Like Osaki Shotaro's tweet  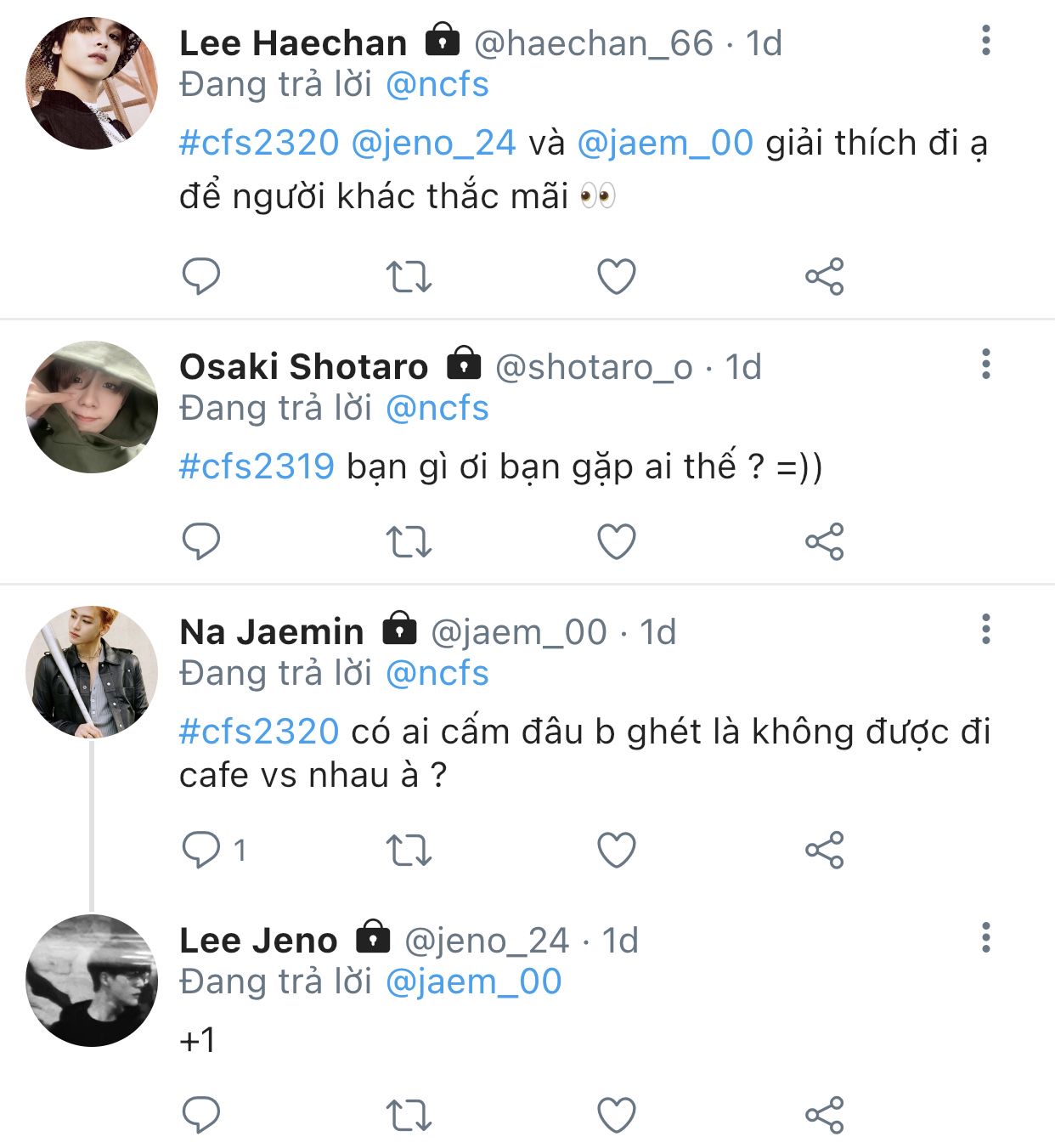coord(616,542)
